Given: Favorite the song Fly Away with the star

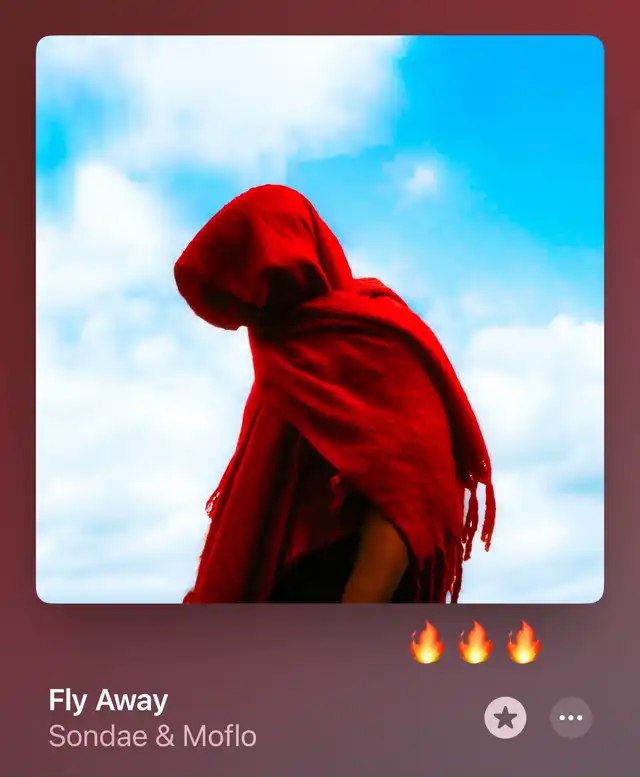Looking at the screenshot, I should point(505,717).
